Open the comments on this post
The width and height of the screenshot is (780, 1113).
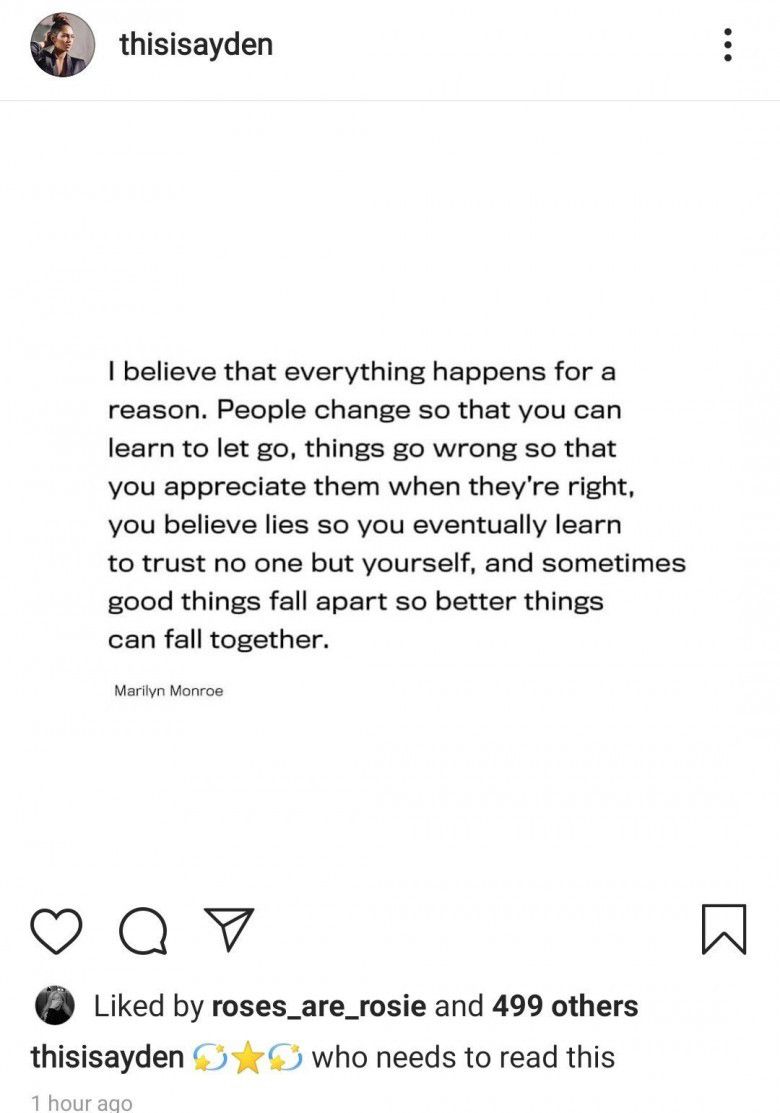pyautogui.click(x=144, y=930)
